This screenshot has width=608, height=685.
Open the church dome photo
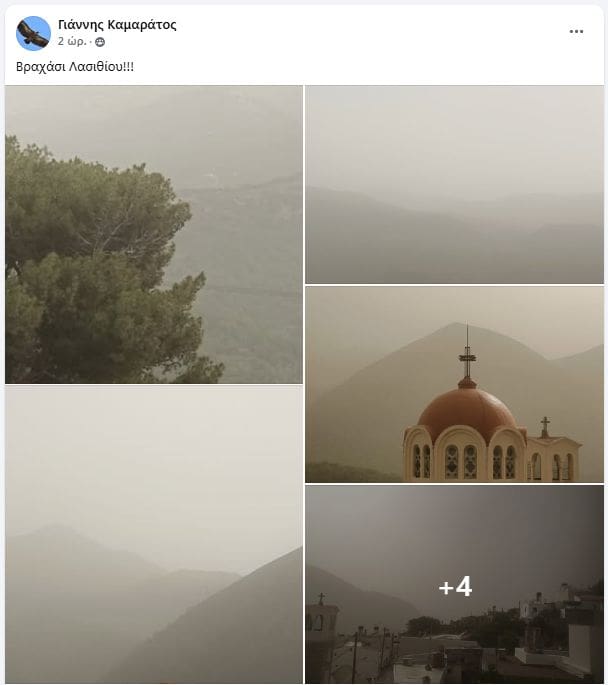pyautogui.click(x=454, y=384)
